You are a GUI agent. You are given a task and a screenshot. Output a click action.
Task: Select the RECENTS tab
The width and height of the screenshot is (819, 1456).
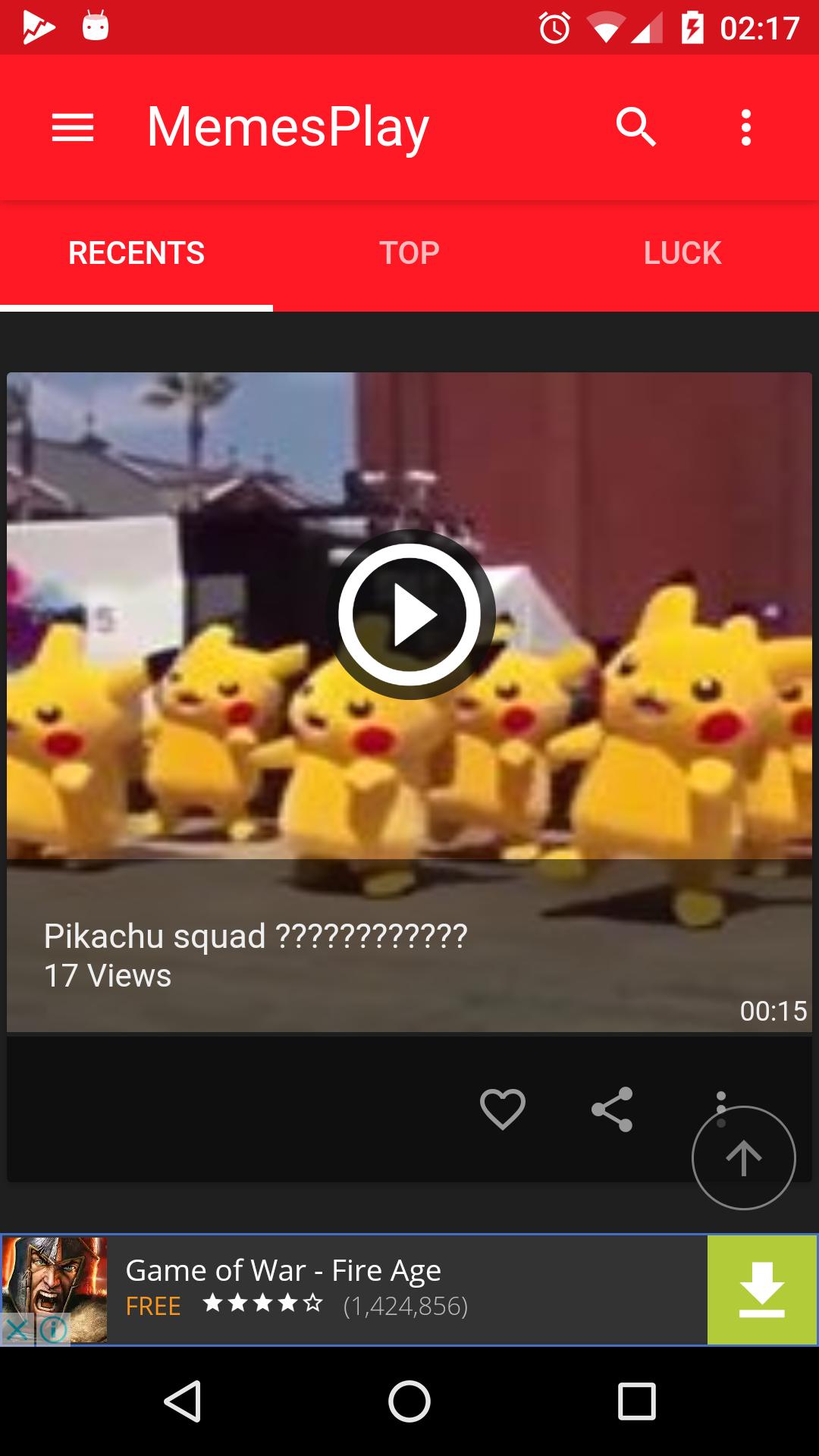pos(136,253)
